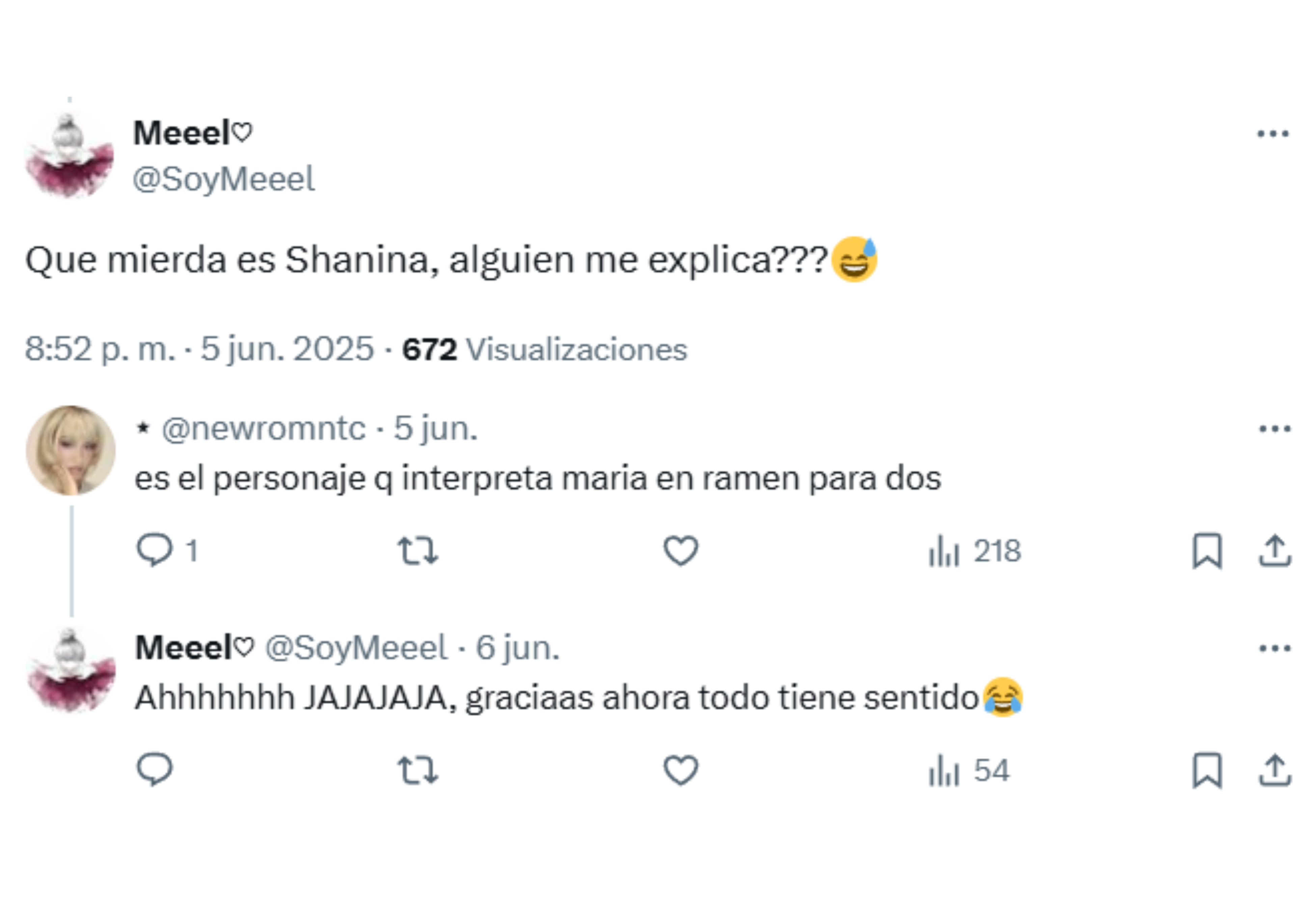Bookmark @newromntc's reply
1316x911 pixels.
[1207, 551]
